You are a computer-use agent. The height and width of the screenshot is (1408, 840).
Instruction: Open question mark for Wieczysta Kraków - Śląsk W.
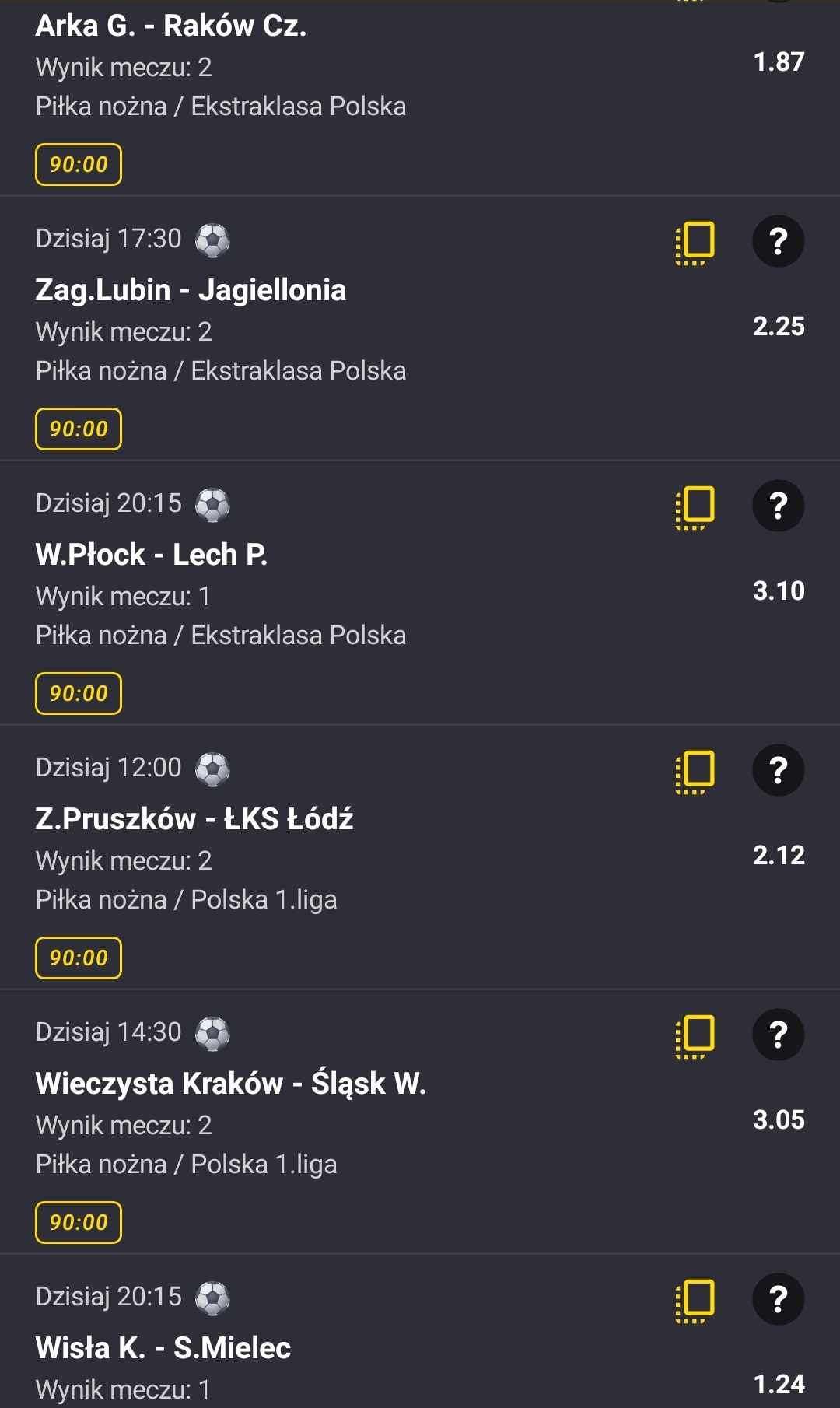[x=778, y=1035]
